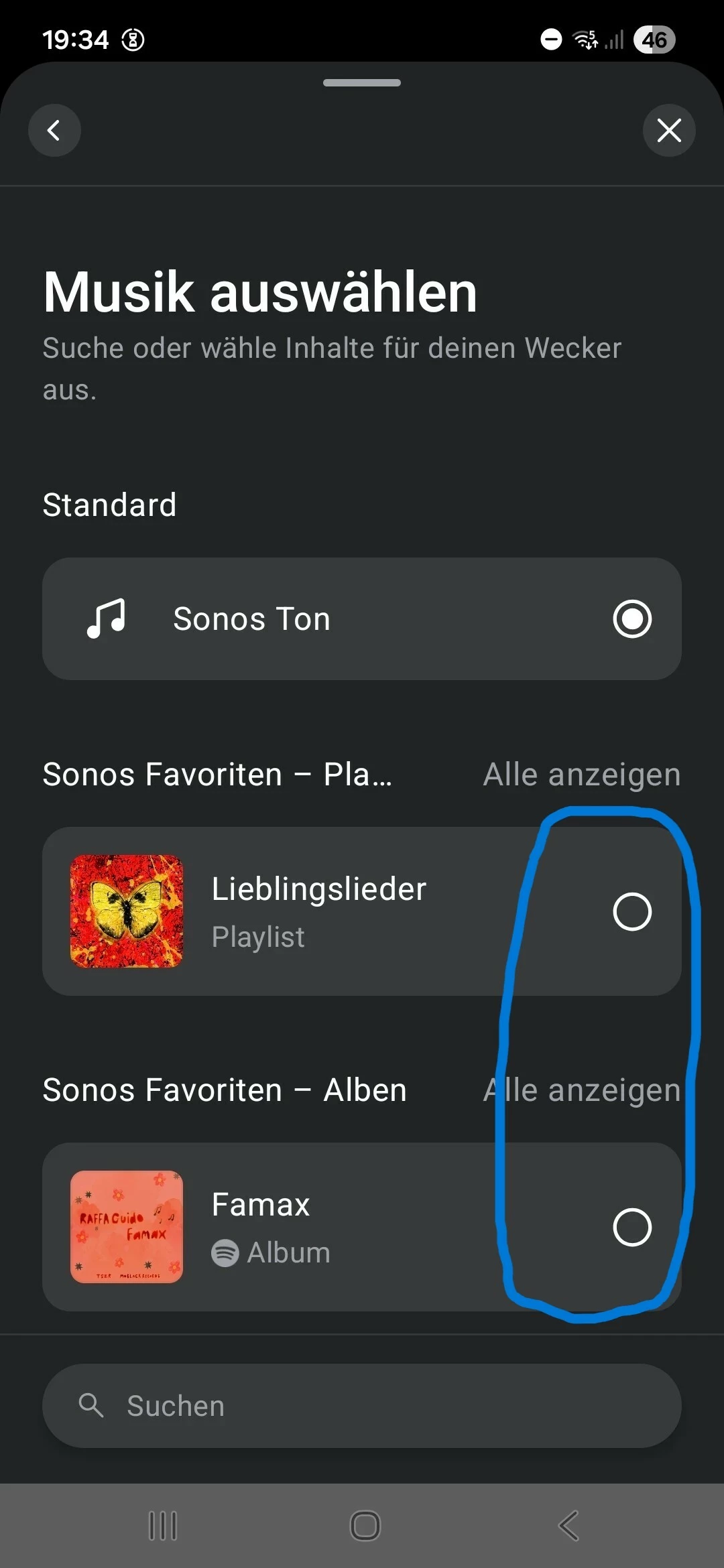Show all Sonos Favoriten Alben
724x1568 pixels.
[x=581, y=1090]
